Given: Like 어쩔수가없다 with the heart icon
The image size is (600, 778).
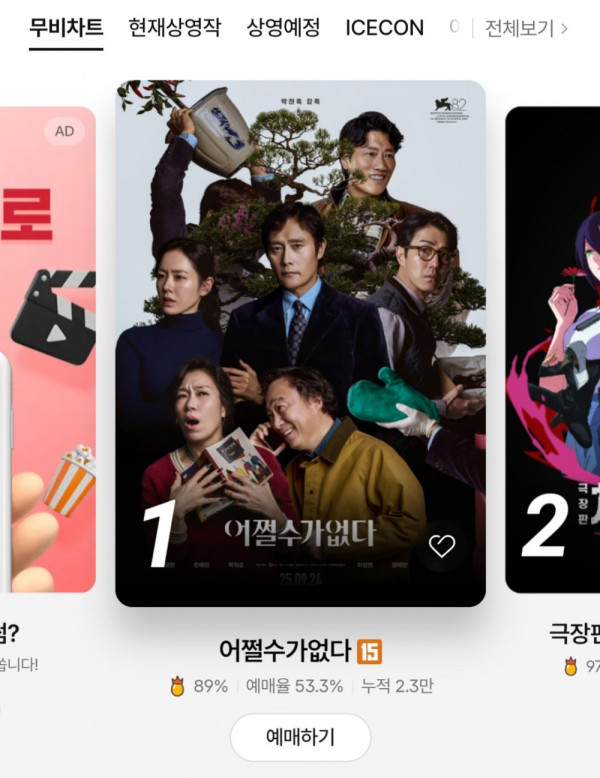Looking at the screenshot, I should click(441, 546).
